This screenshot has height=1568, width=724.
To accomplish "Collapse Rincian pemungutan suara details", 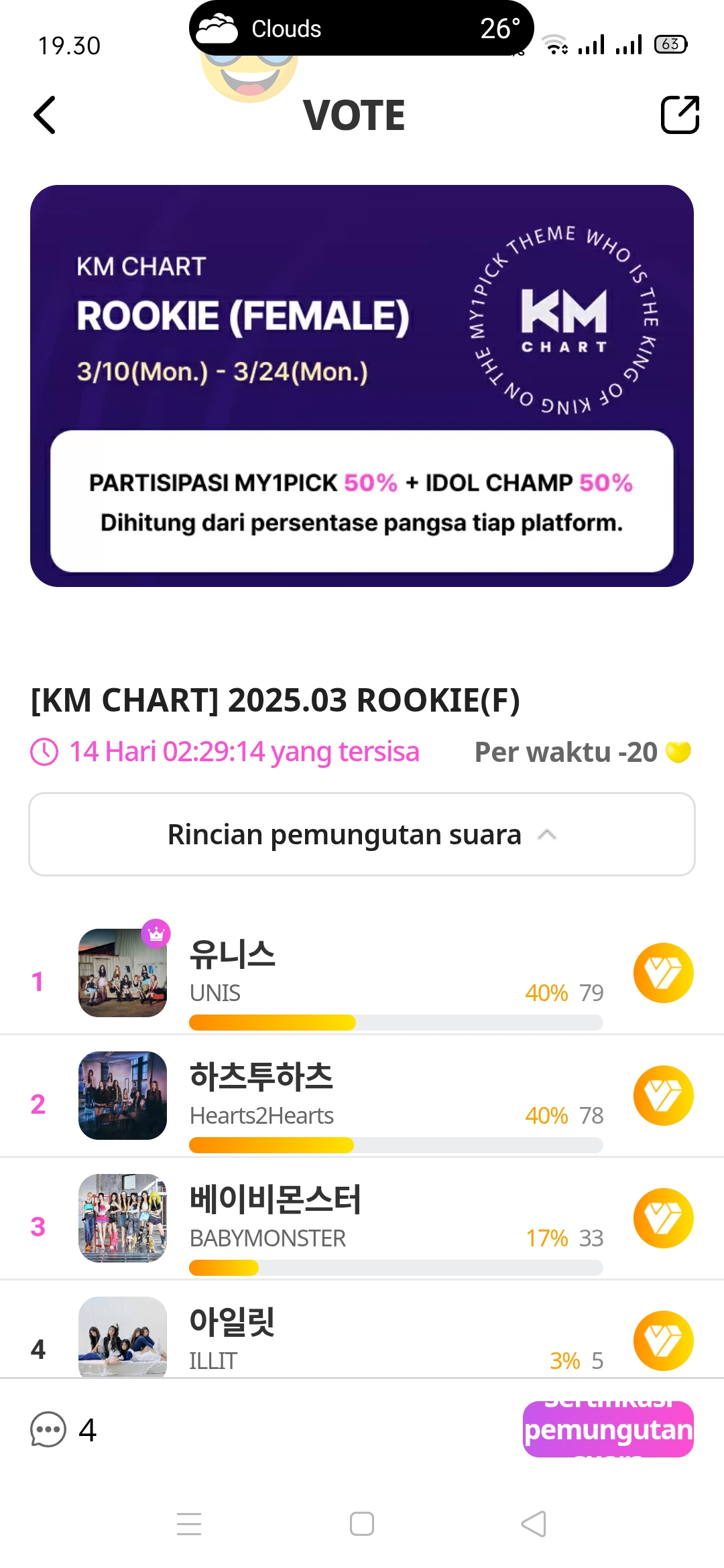I will (x=362, y=834).
